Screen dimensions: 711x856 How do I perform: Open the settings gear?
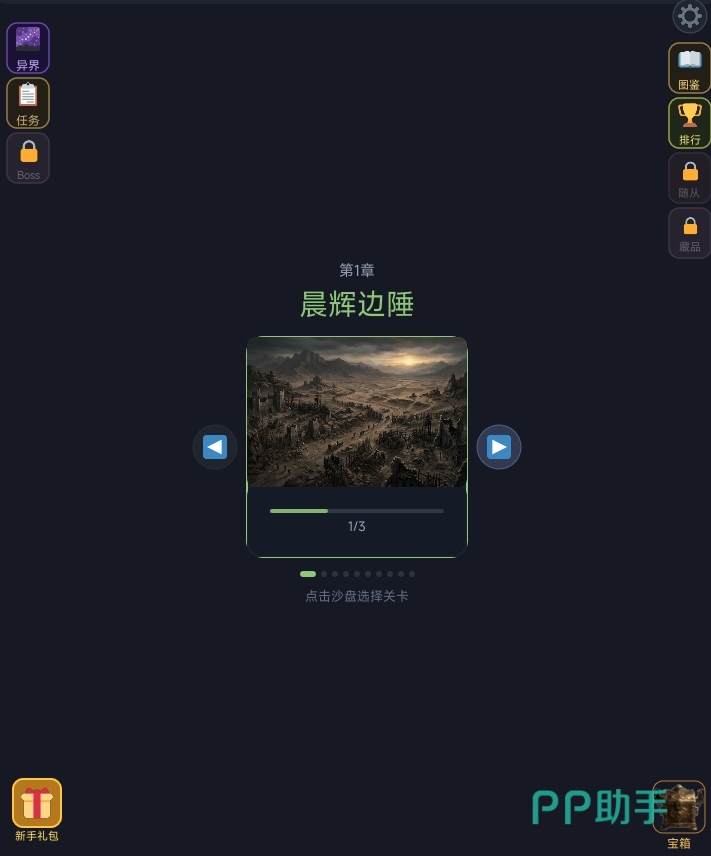690,16
